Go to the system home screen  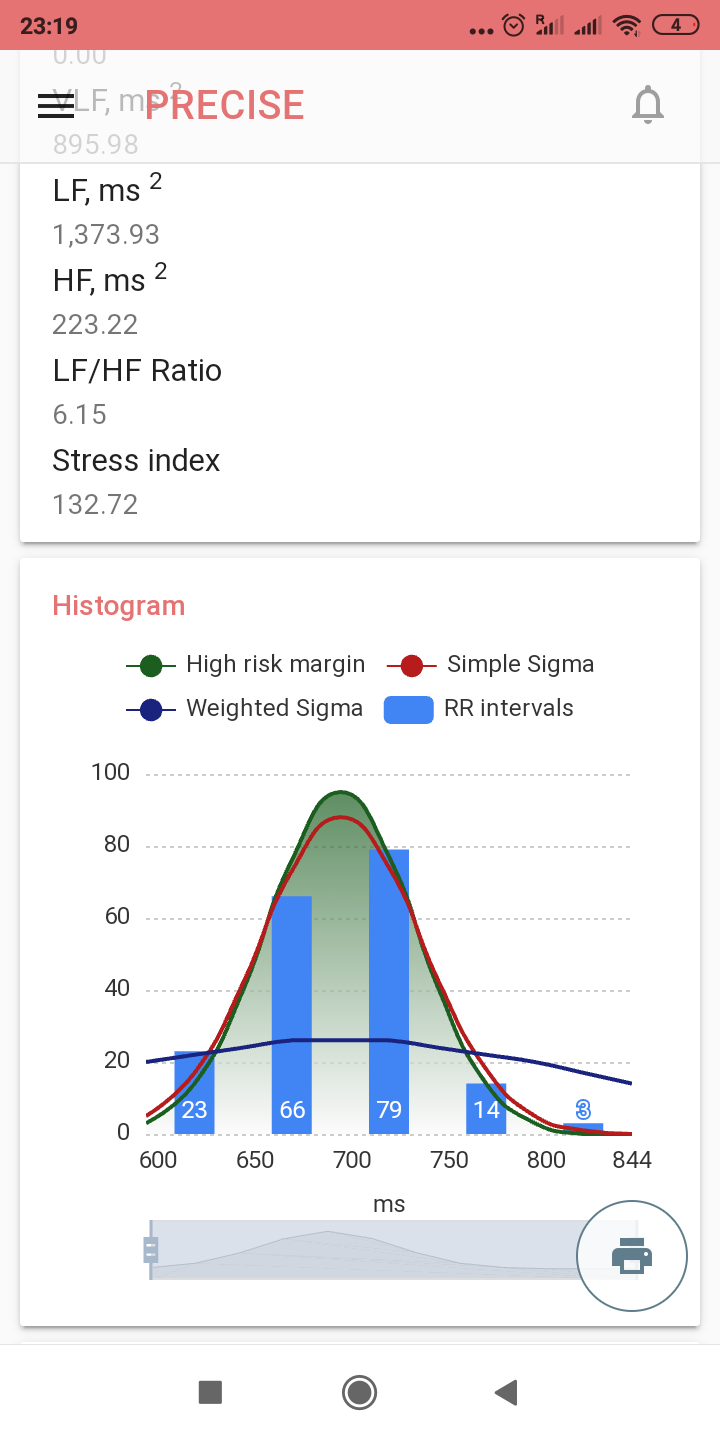tap(359, 1392)
